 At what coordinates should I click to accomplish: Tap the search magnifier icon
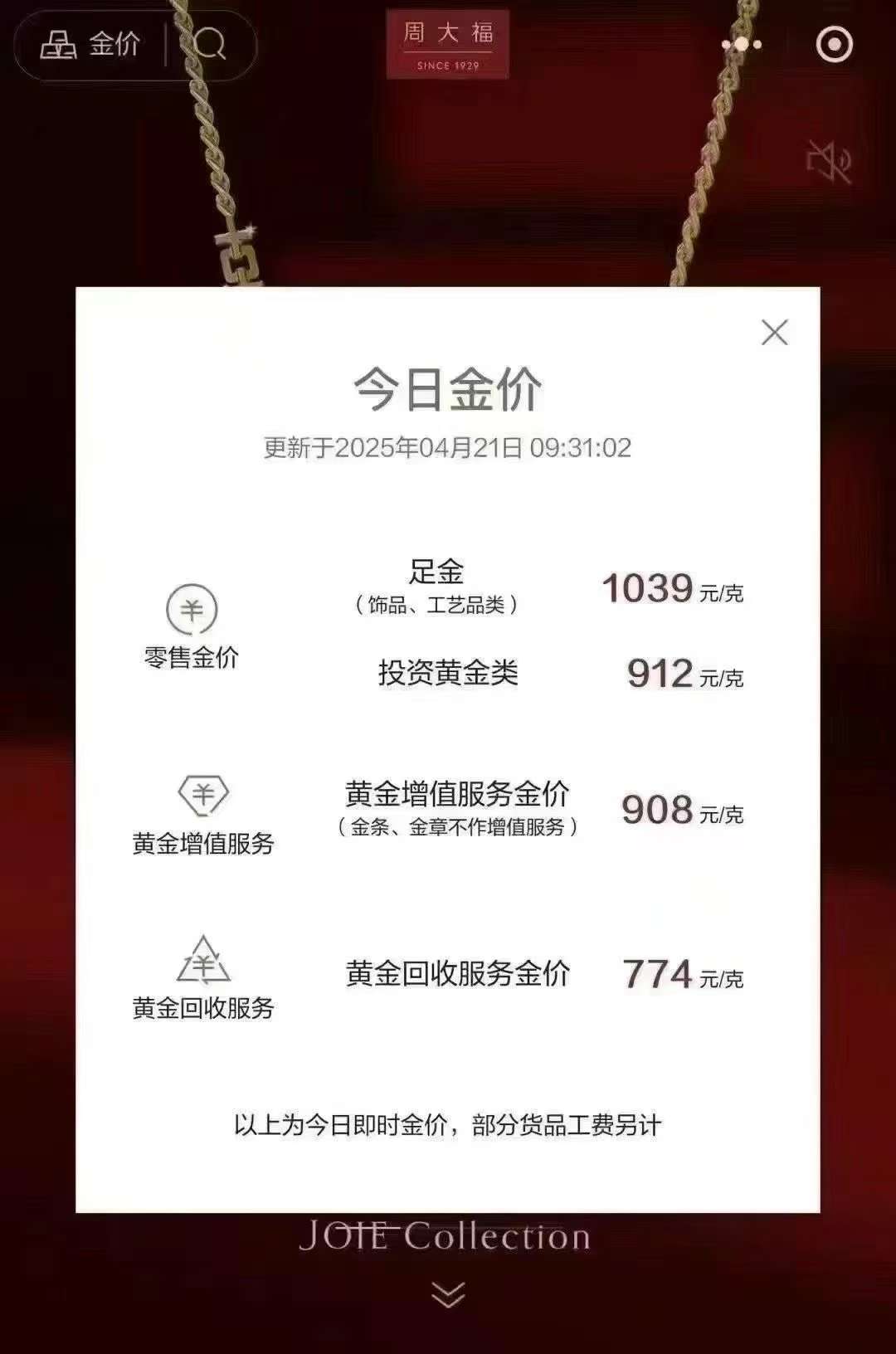pos(210,44)
